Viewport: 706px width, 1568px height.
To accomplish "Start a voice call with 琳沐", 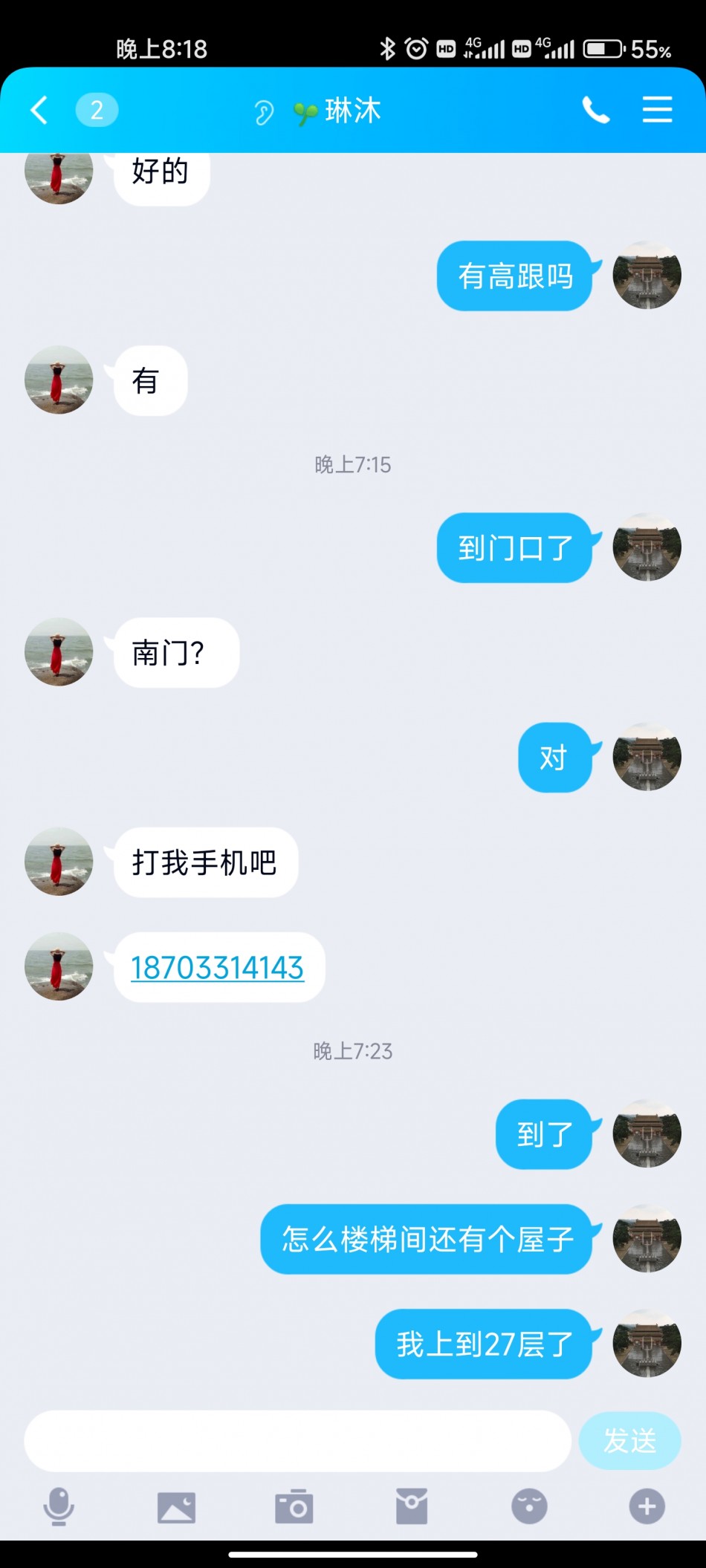I will pos(595,111).
